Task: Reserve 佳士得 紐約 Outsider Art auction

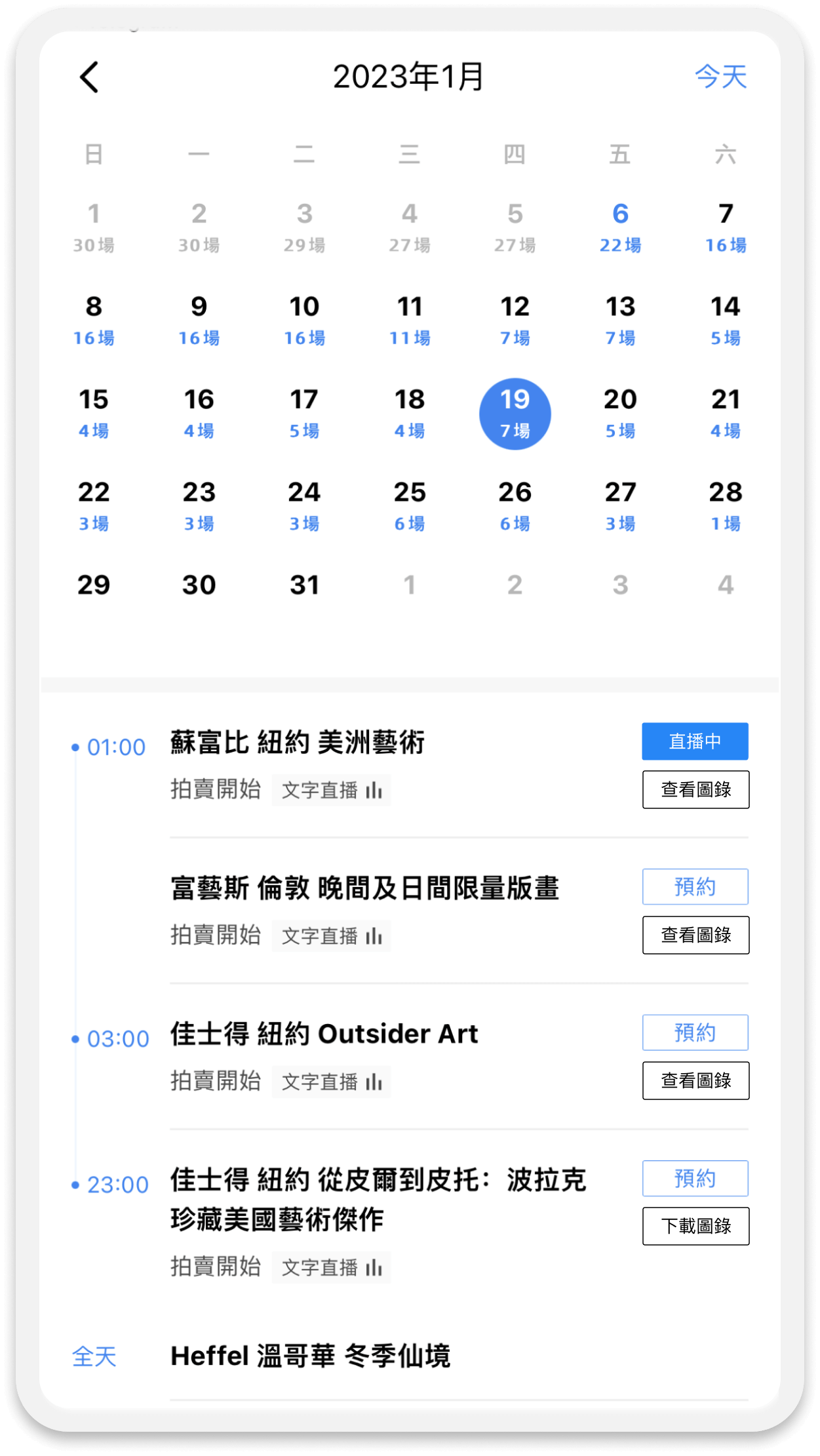Action: click(x=695, y=1033)
